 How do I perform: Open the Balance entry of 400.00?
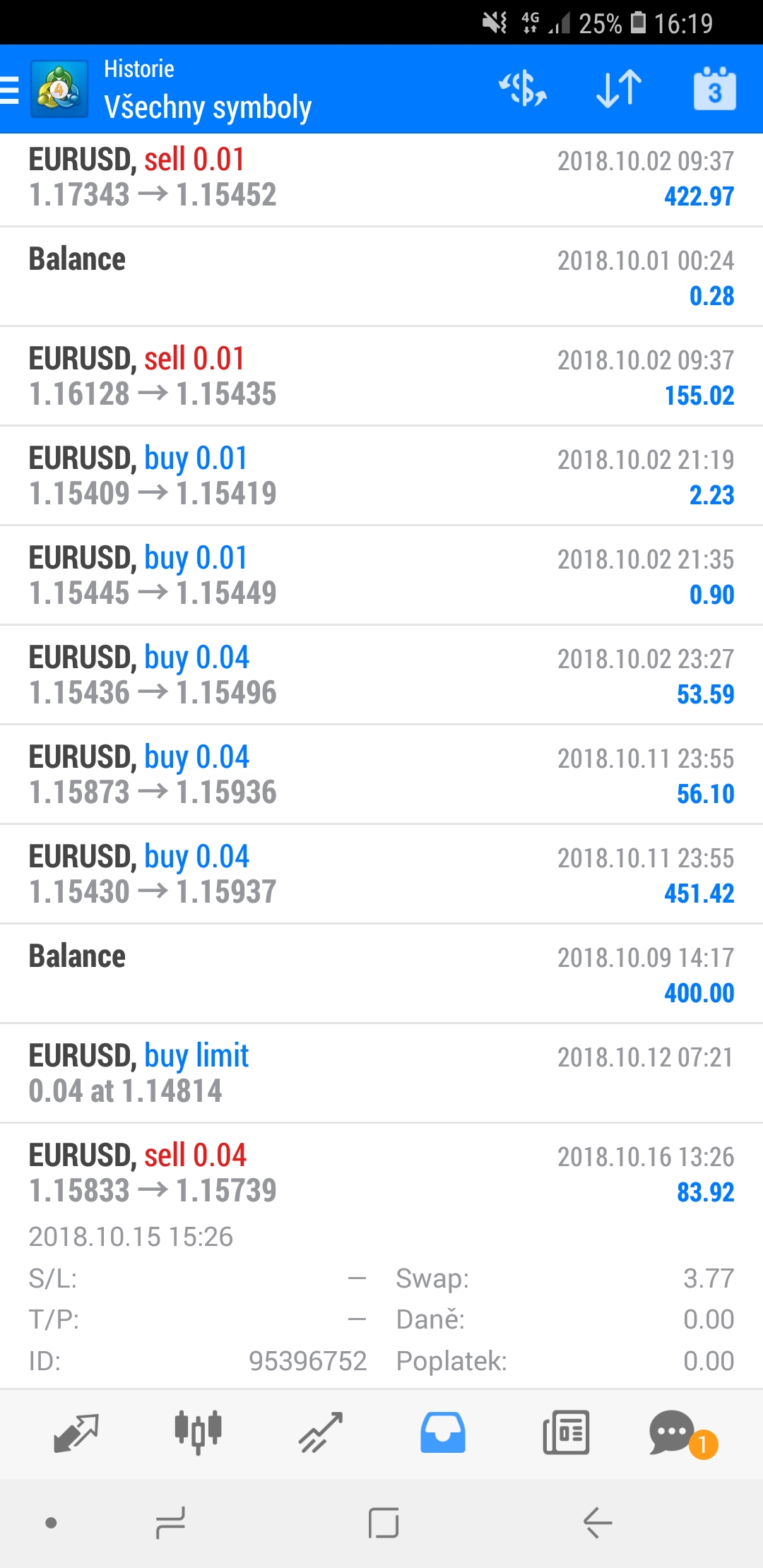(x=381, y=974)
